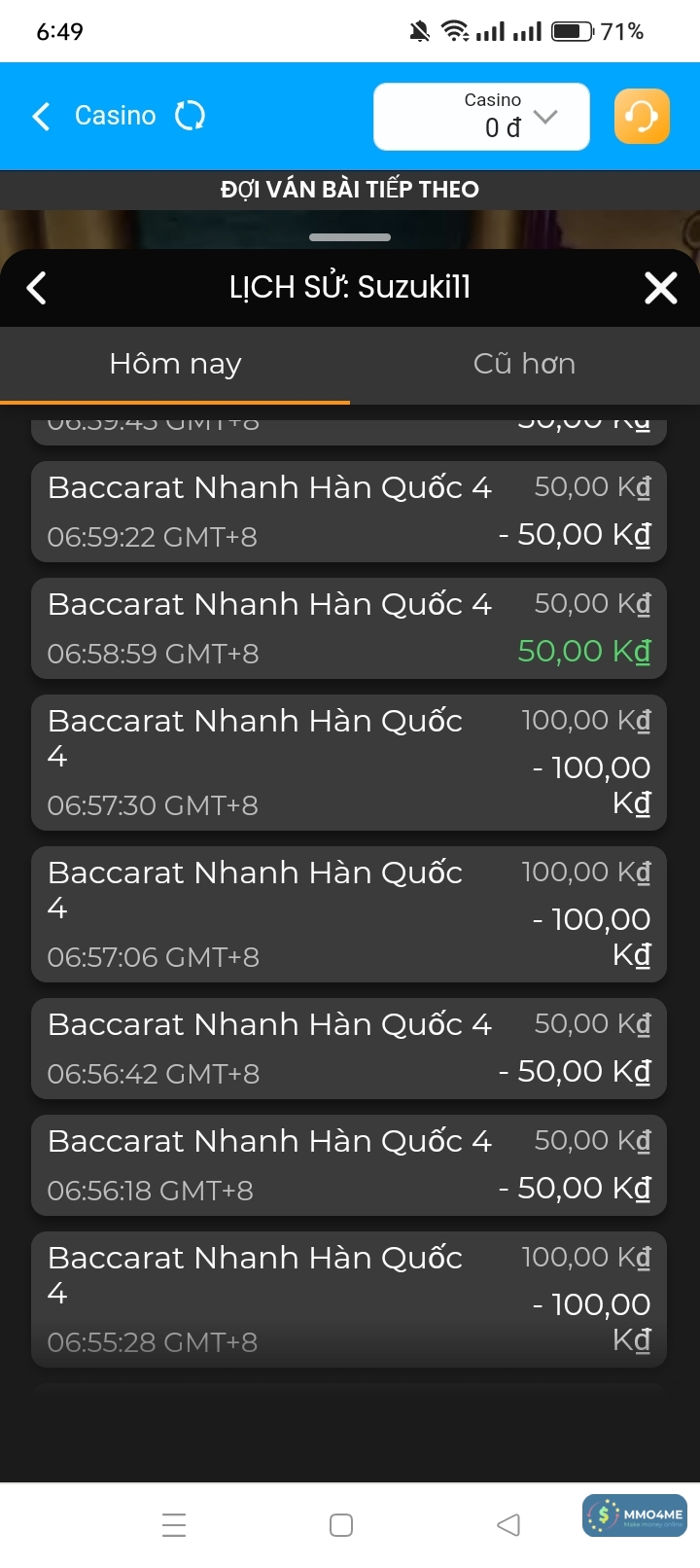This screenshot has height=1568, width=700.
Task: Open the 06:59:22 Baccarat bet record
Action: pos(349,512)
